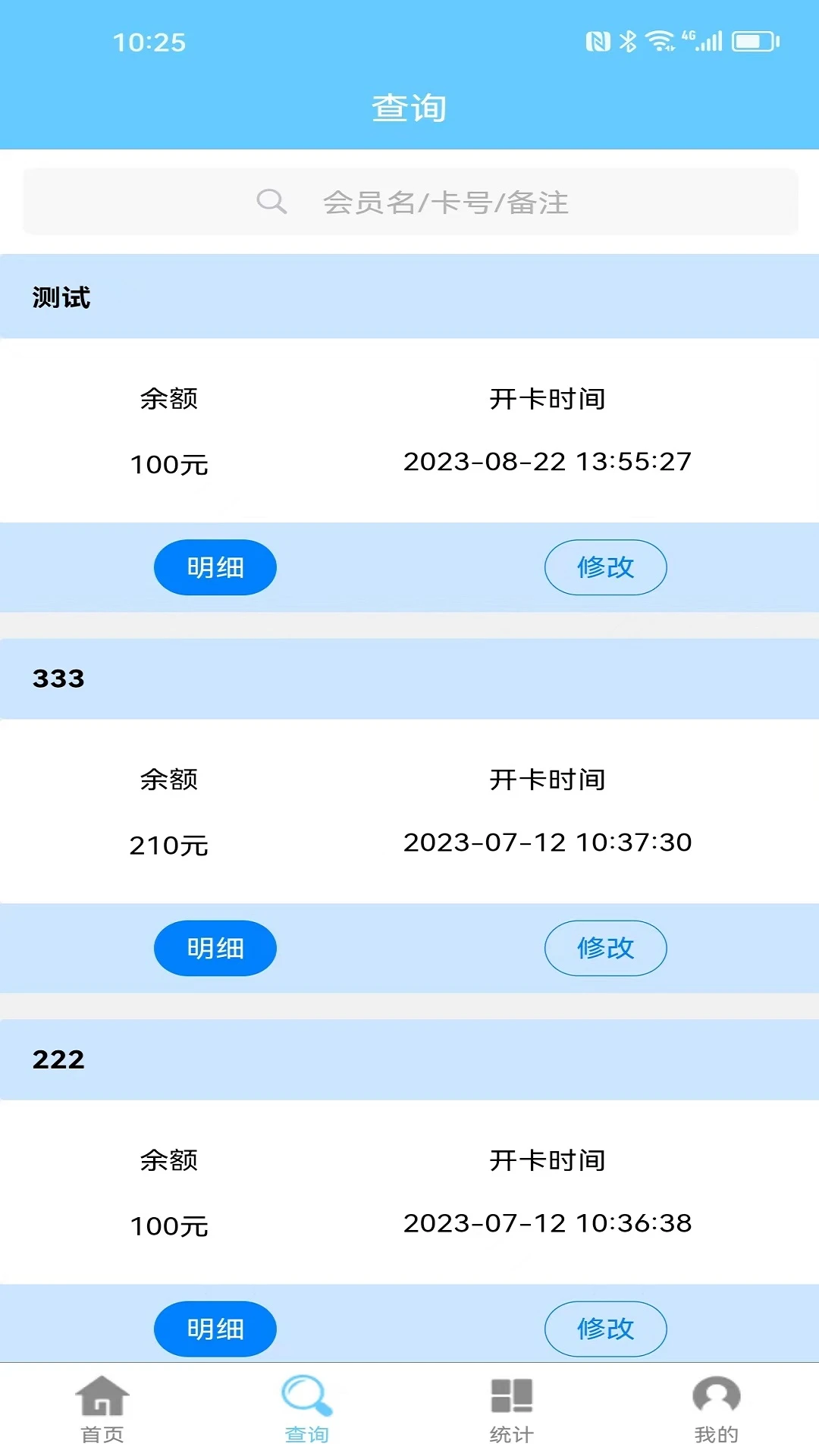Open 修改 edit for member 测试
The width and height of the screenshot is (819, 1456).
pyautogui.click(x=605, y=566)
